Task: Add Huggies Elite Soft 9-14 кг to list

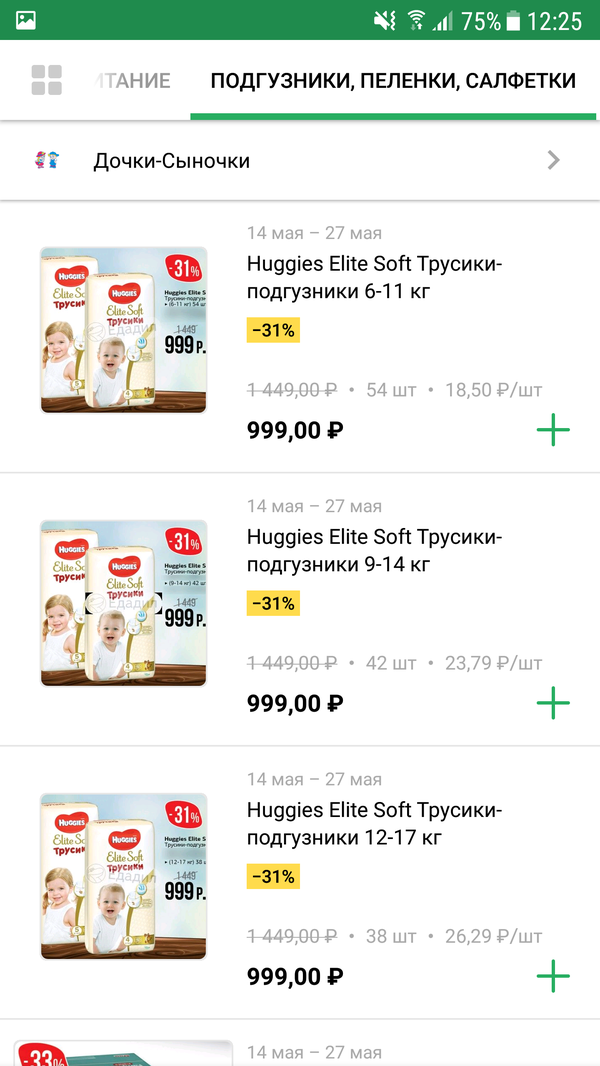Action: click(x=553, y=703)
